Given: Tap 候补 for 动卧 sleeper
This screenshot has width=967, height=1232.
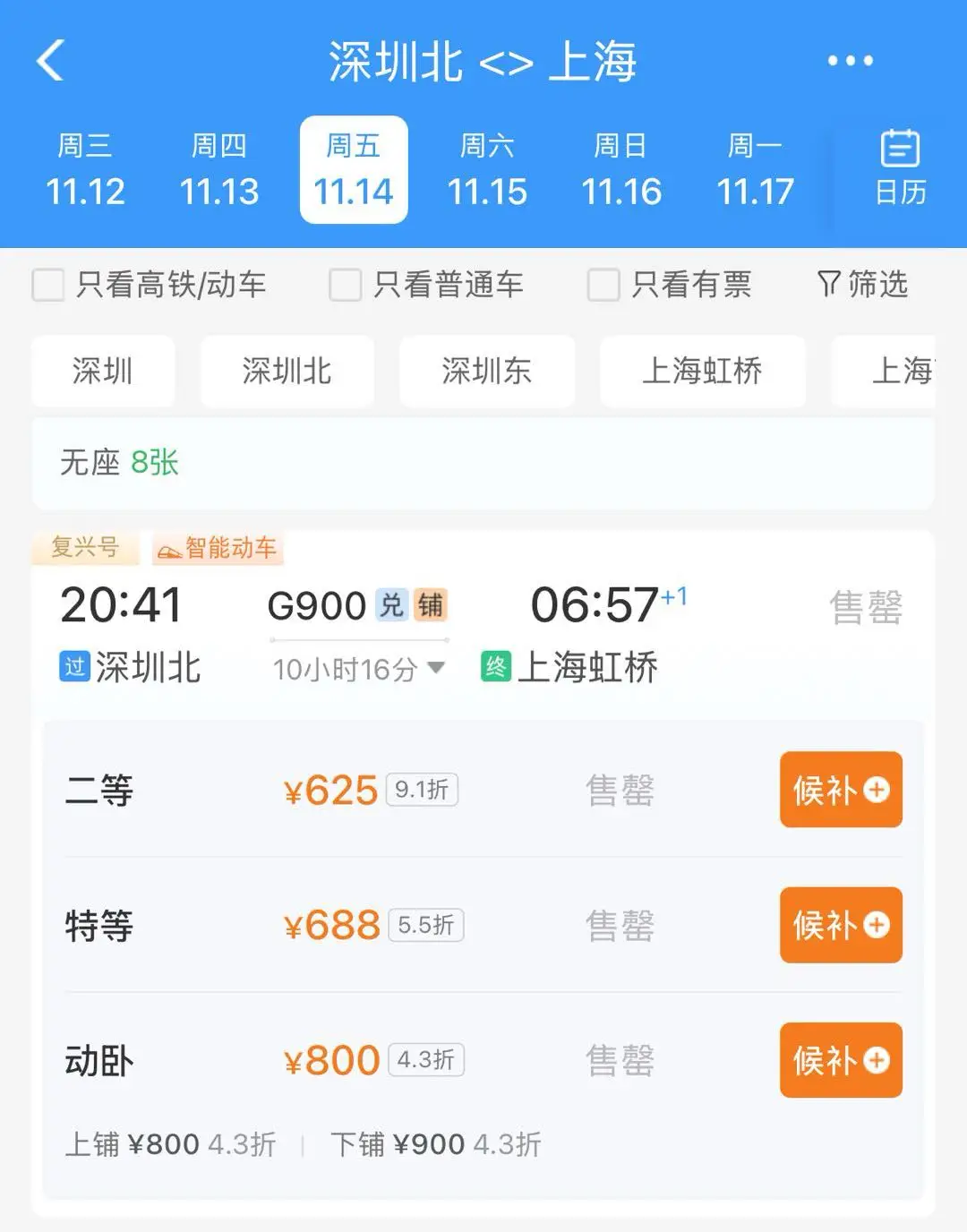Looking at the screenshot, I should [840, 1060].
